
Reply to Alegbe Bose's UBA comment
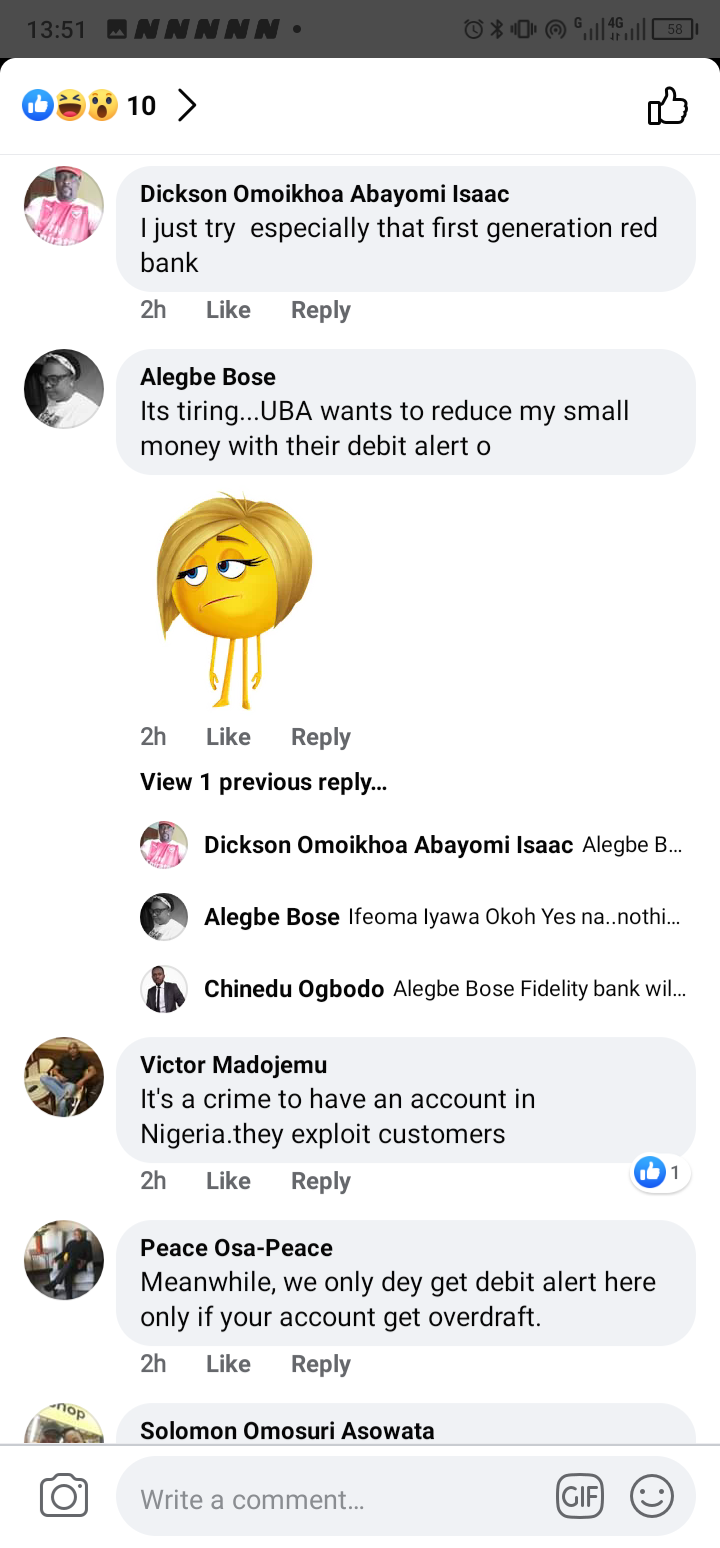pos(320,737)
